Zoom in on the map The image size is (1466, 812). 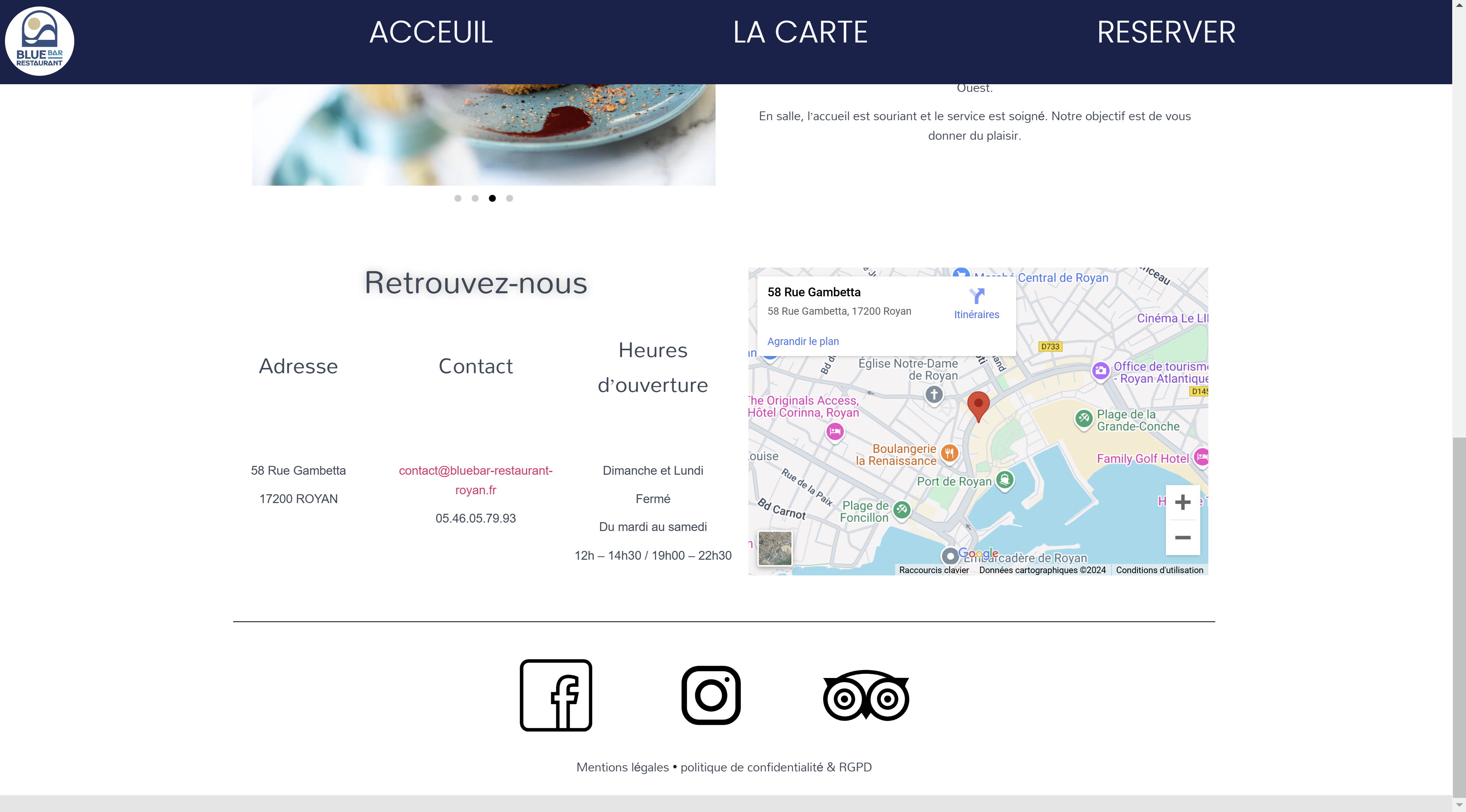point(1182,502)
